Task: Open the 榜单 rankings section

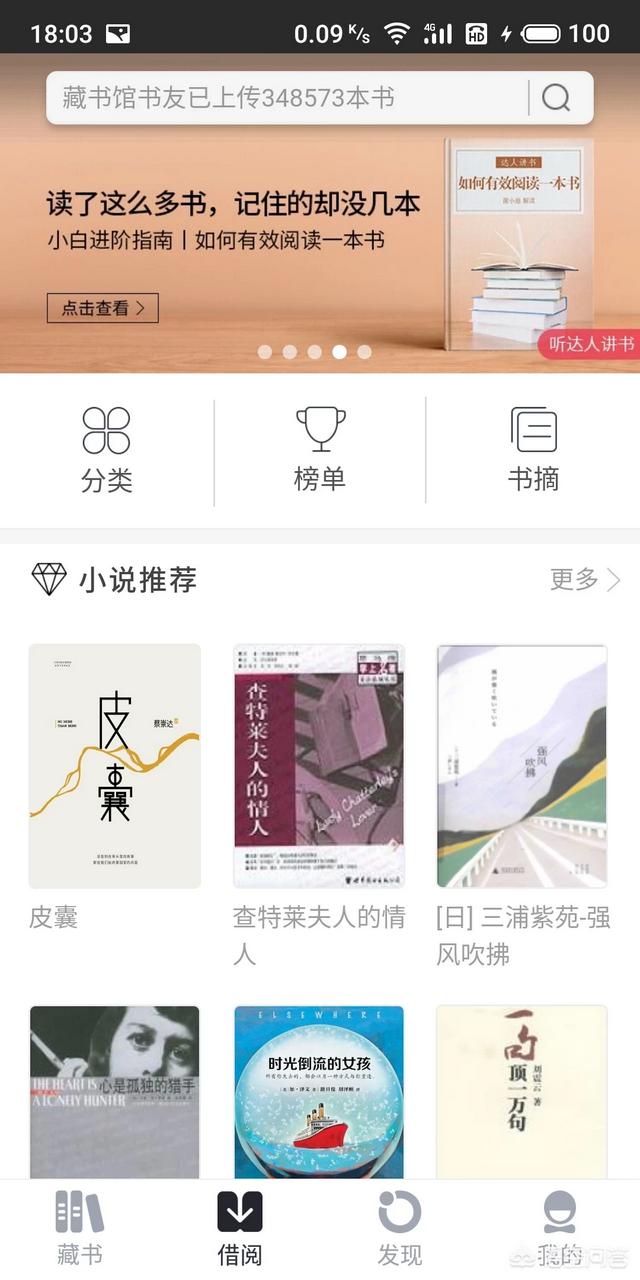Action: point(320,450)
